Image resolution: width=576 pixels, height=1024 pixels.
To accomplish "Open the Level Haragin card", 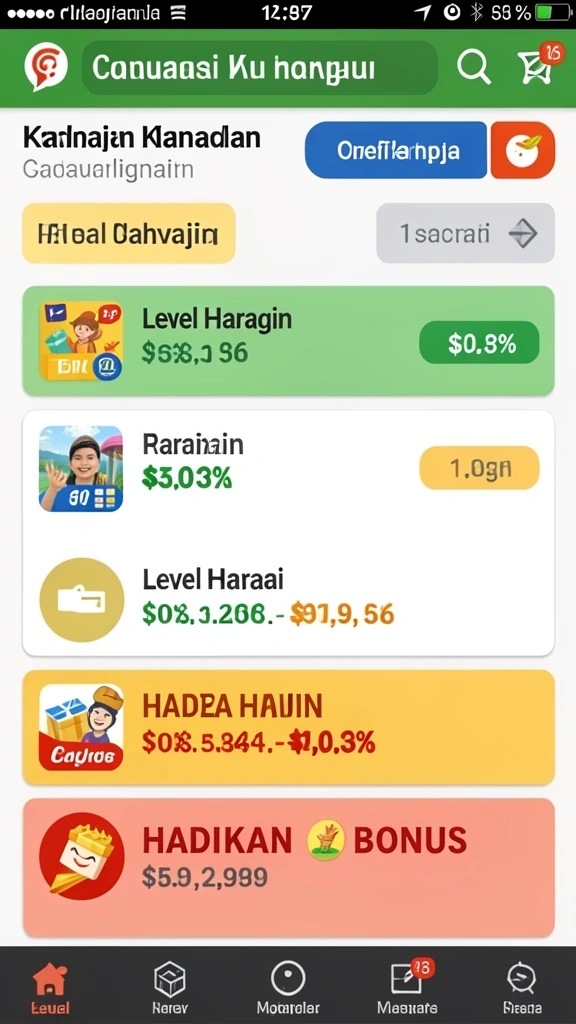I will pos(288,341).
